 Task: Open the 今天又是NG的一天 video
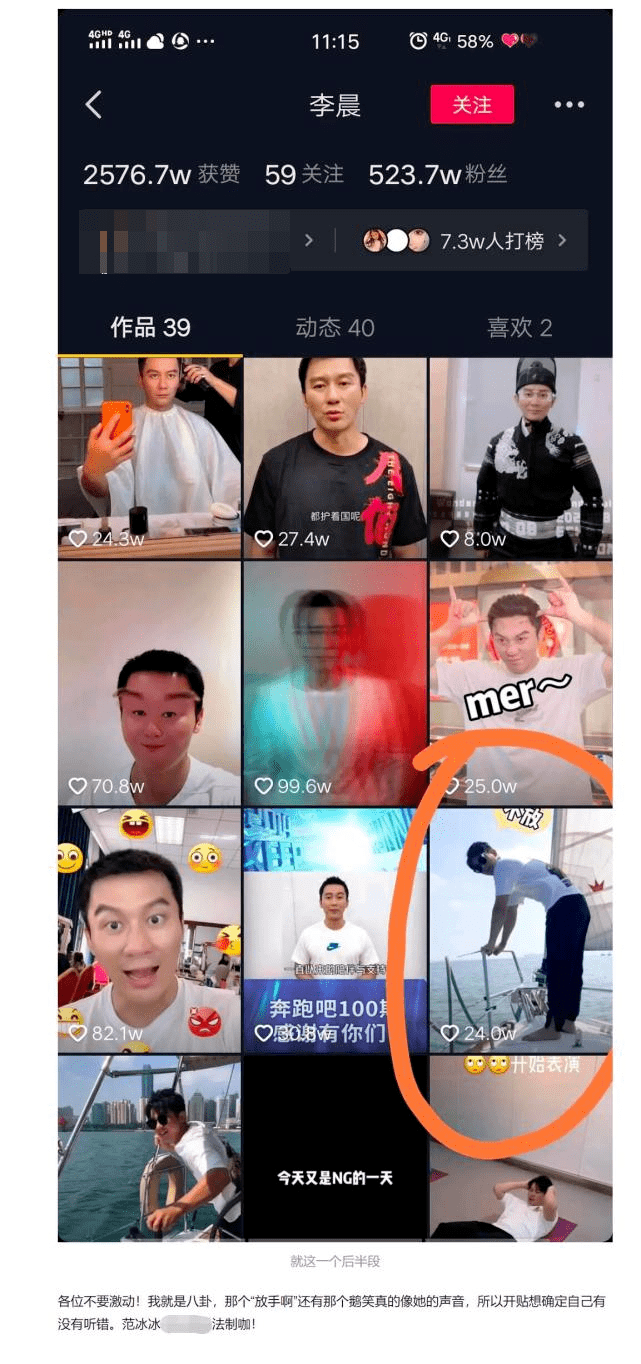pyautogui.click(x=335, y=1148)
